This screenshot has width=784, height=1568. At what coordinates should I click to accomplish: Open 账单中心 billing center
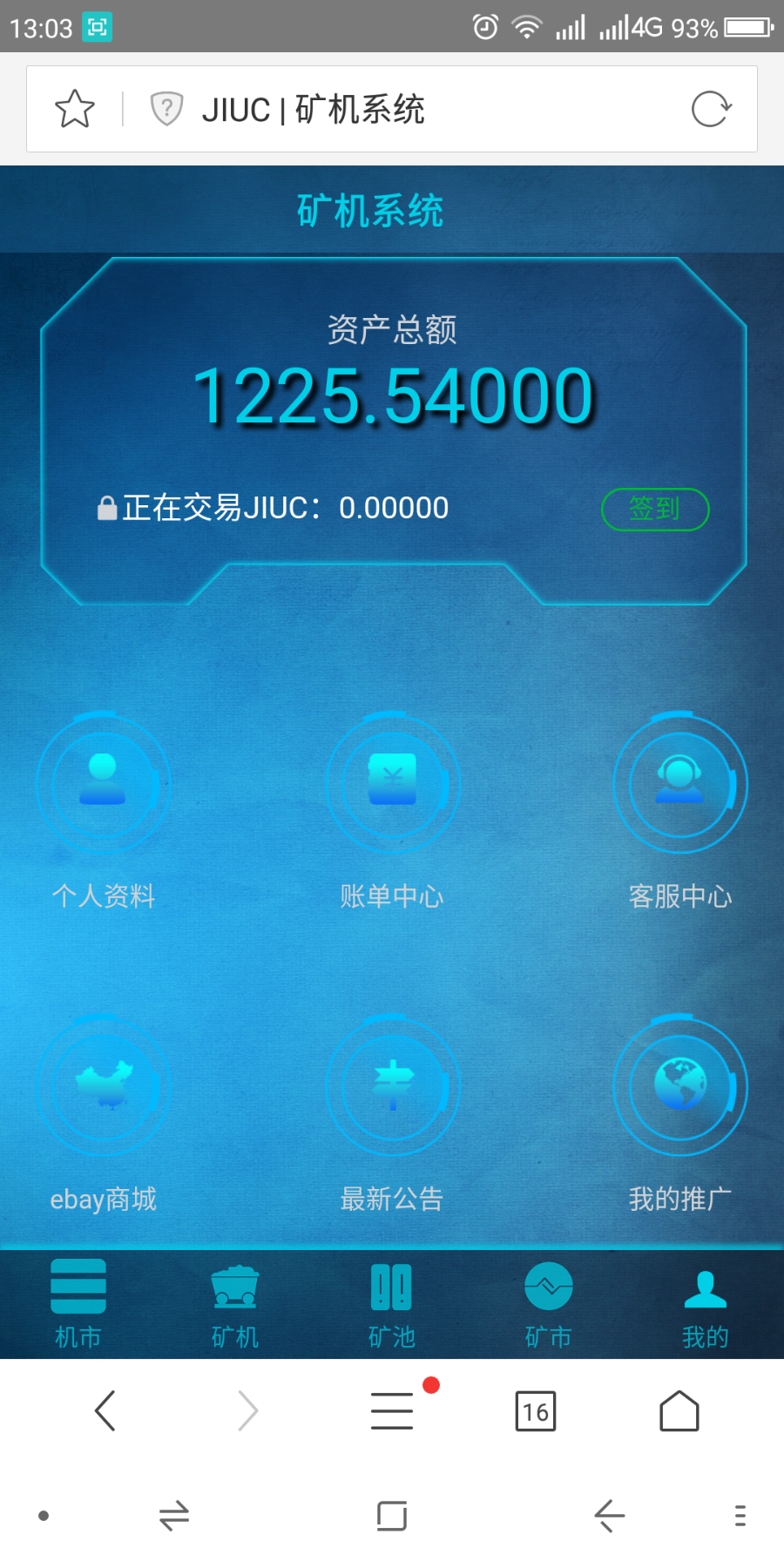pos(392,784)
